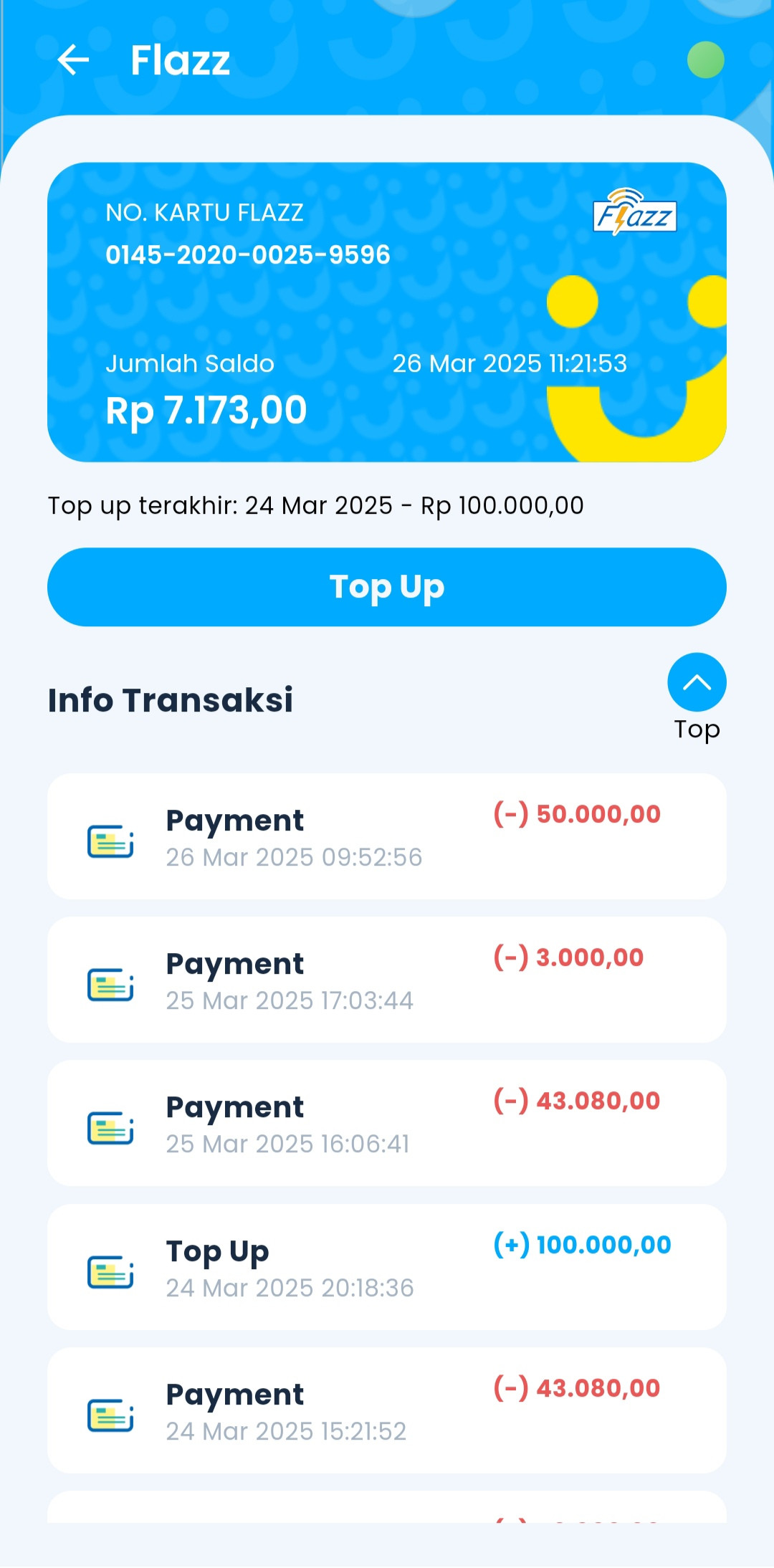The width and height of the screenshot is (774, 1568).
Task: Open the 3.000,00 payment transaction
Action: [x=387, y=980]
